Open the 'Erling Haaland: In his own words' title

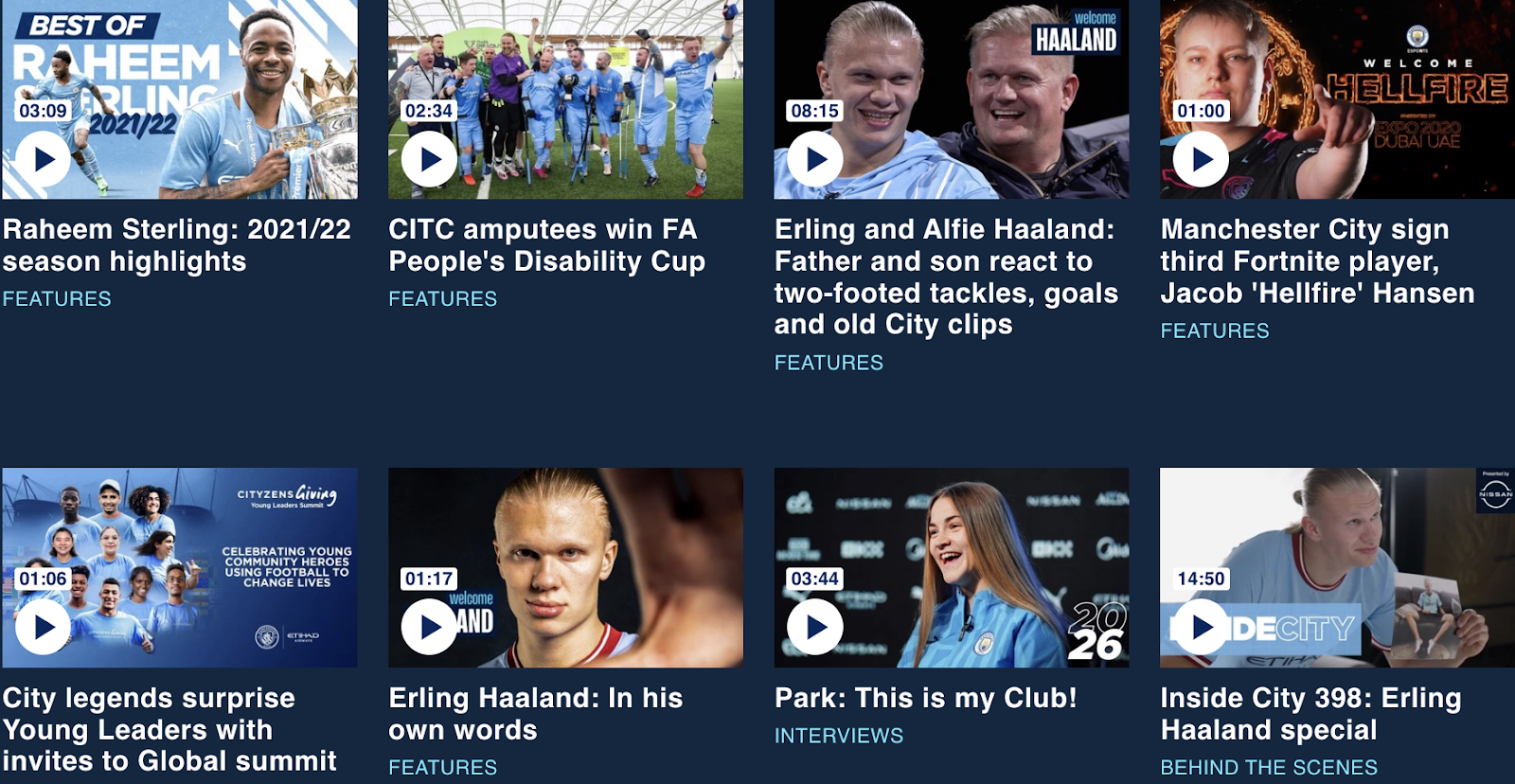535,713
